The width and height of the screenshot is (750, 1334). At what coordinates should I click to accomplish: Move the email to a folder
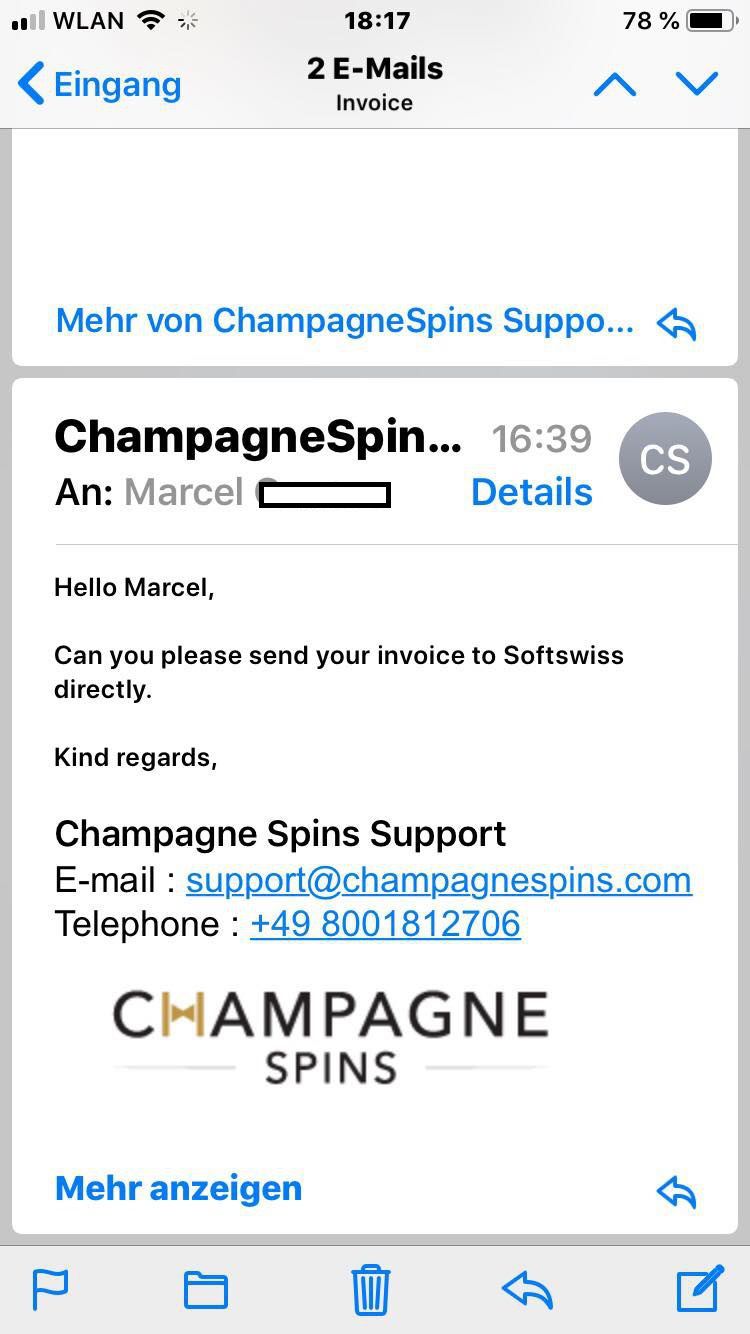(206, 1290)
